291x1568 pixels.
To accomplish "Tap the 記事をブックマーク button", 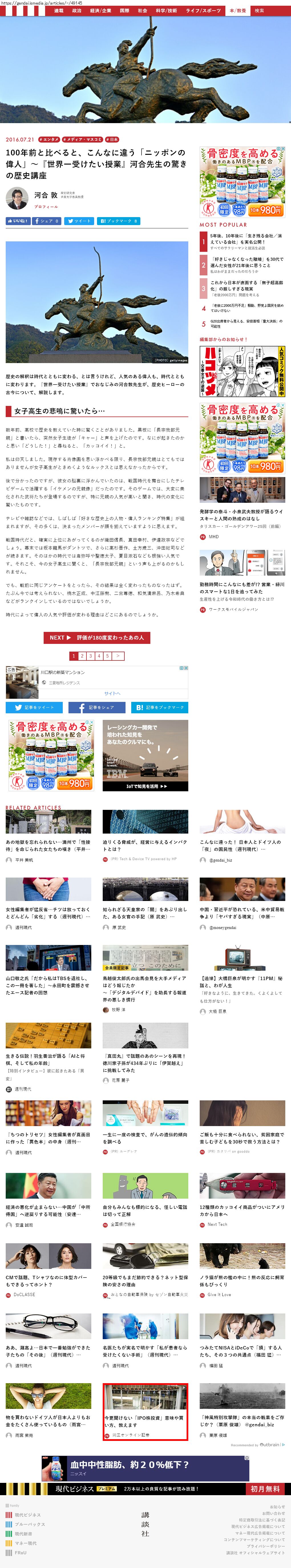I will tap(160, 707).
